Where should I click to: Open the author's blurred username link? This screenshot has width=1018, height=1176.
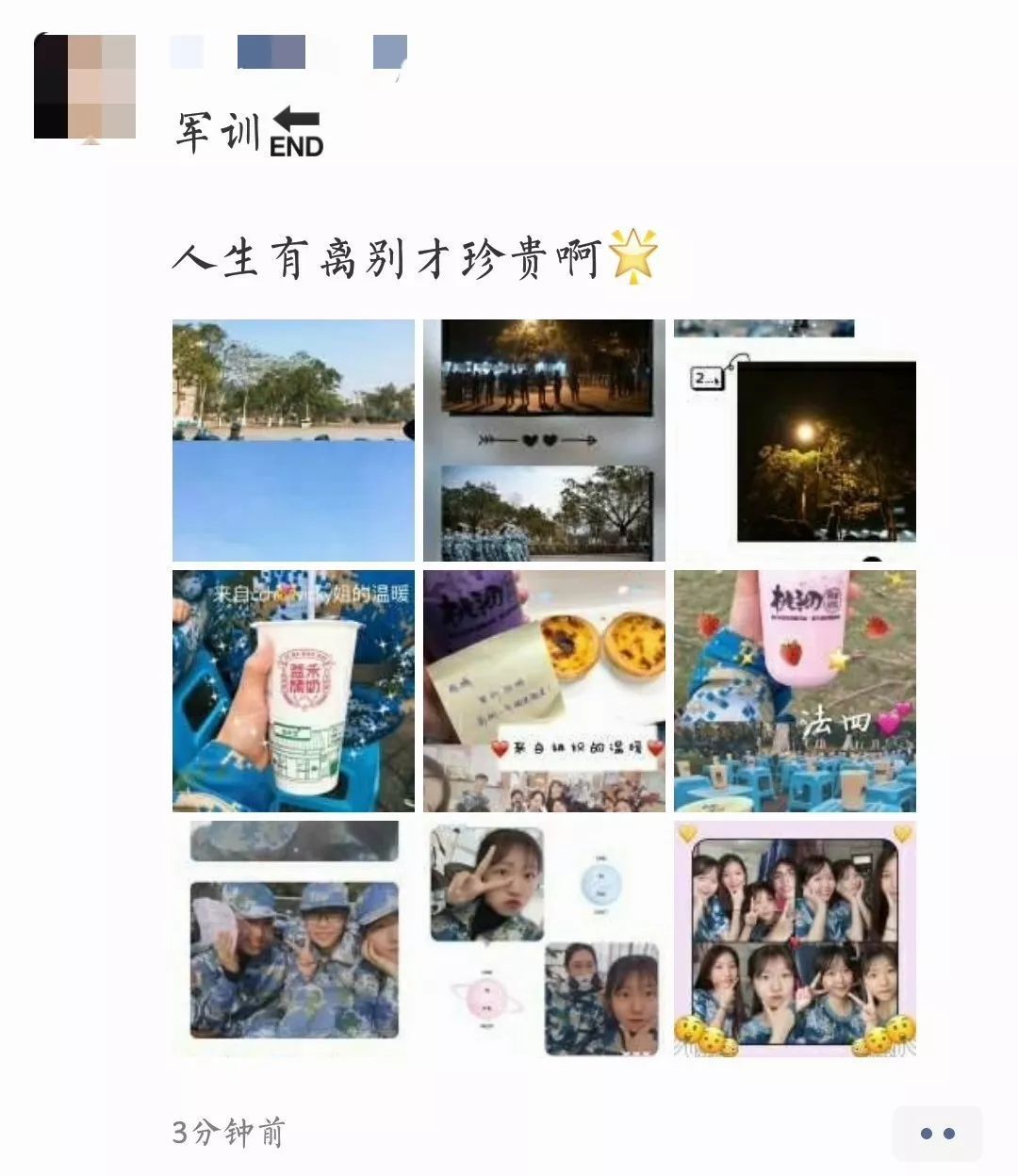(288, 53)
